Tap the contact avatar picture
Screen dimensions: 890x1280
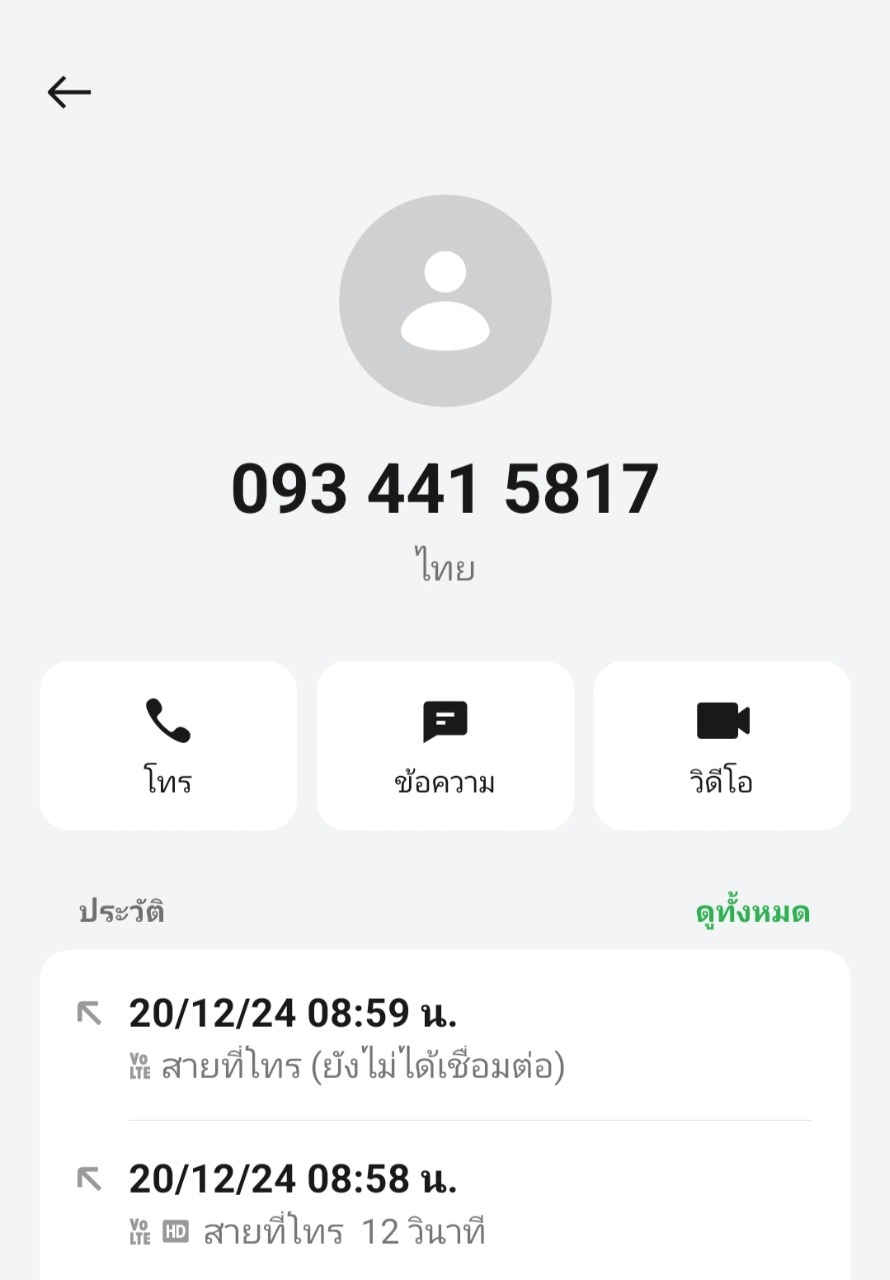pos(445,301)
